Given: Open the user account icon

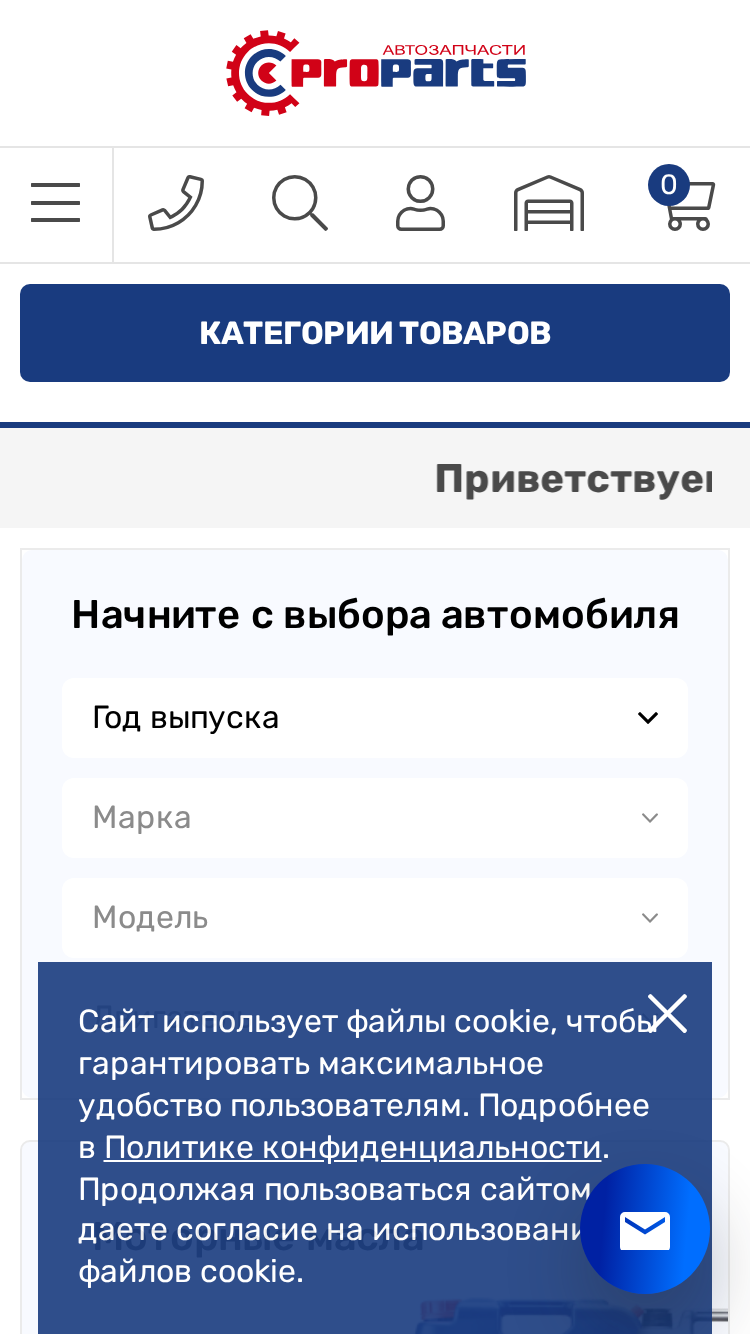Looking at the screenshot, I should click(421, 203).
